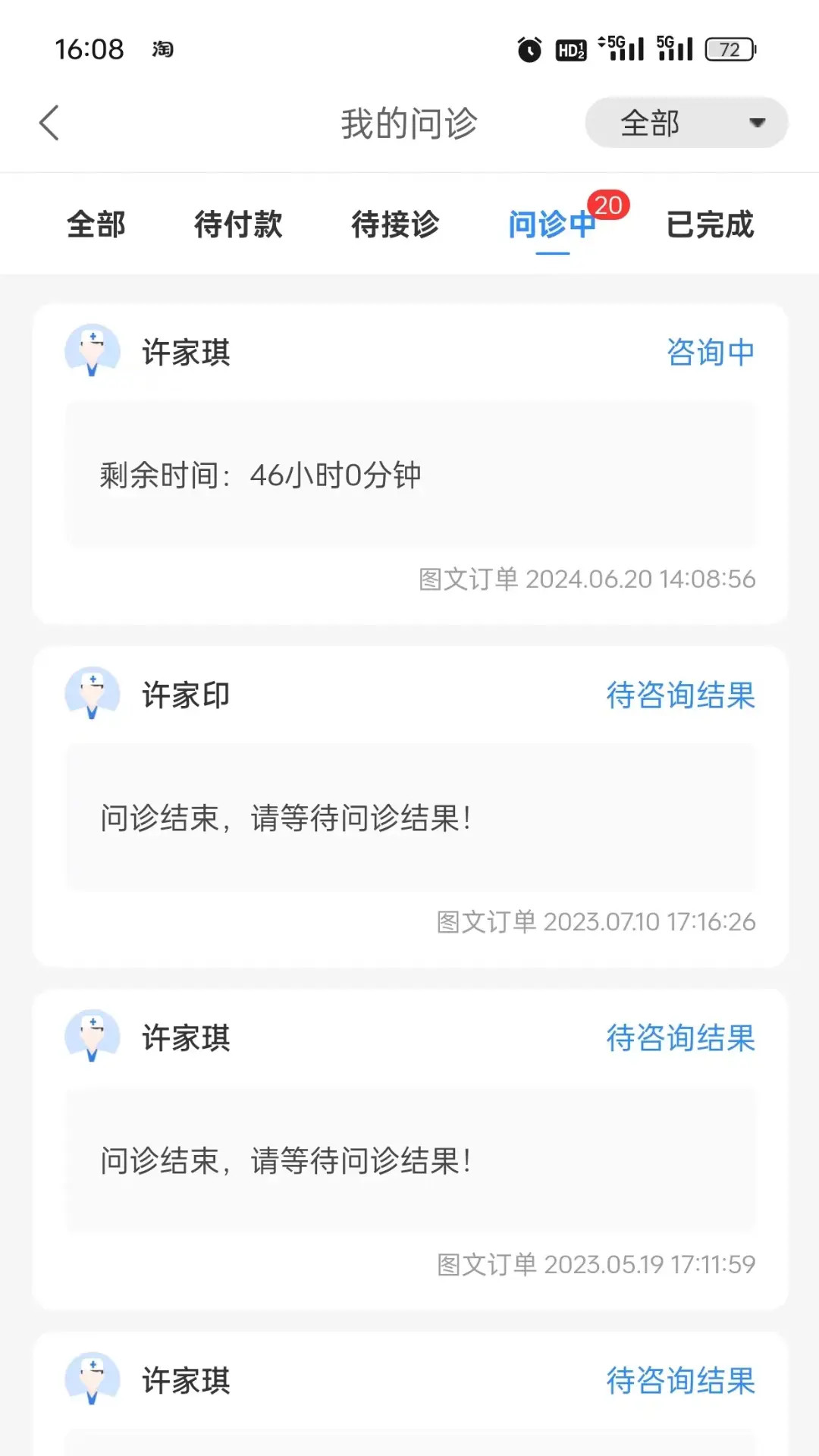Tap the back arrow to return
The width and height of the screenshot is (819, 1456).
click(x=50, y=122)
